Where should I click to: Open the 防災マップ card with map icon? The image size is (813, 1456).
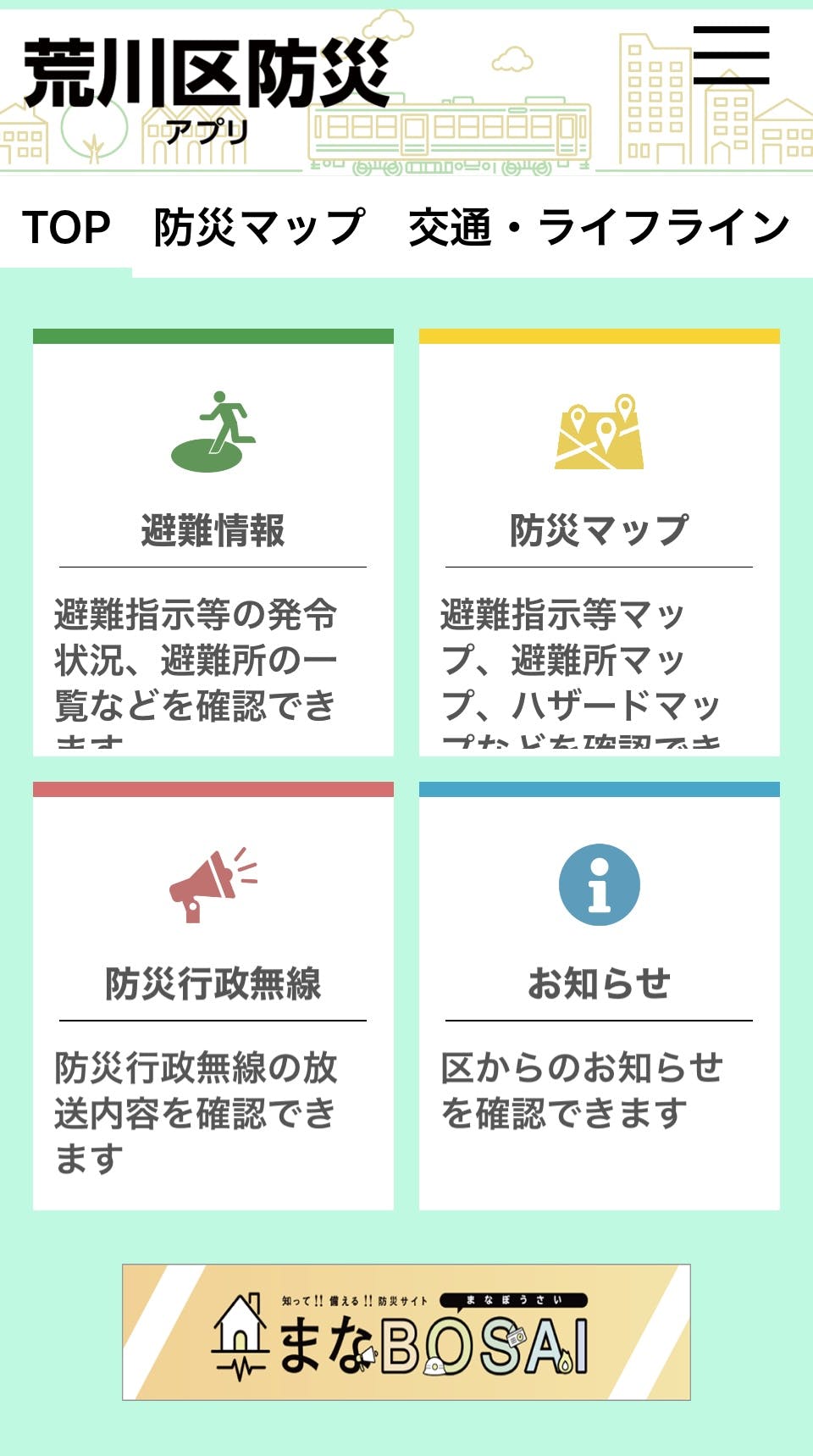coord(600,542)
